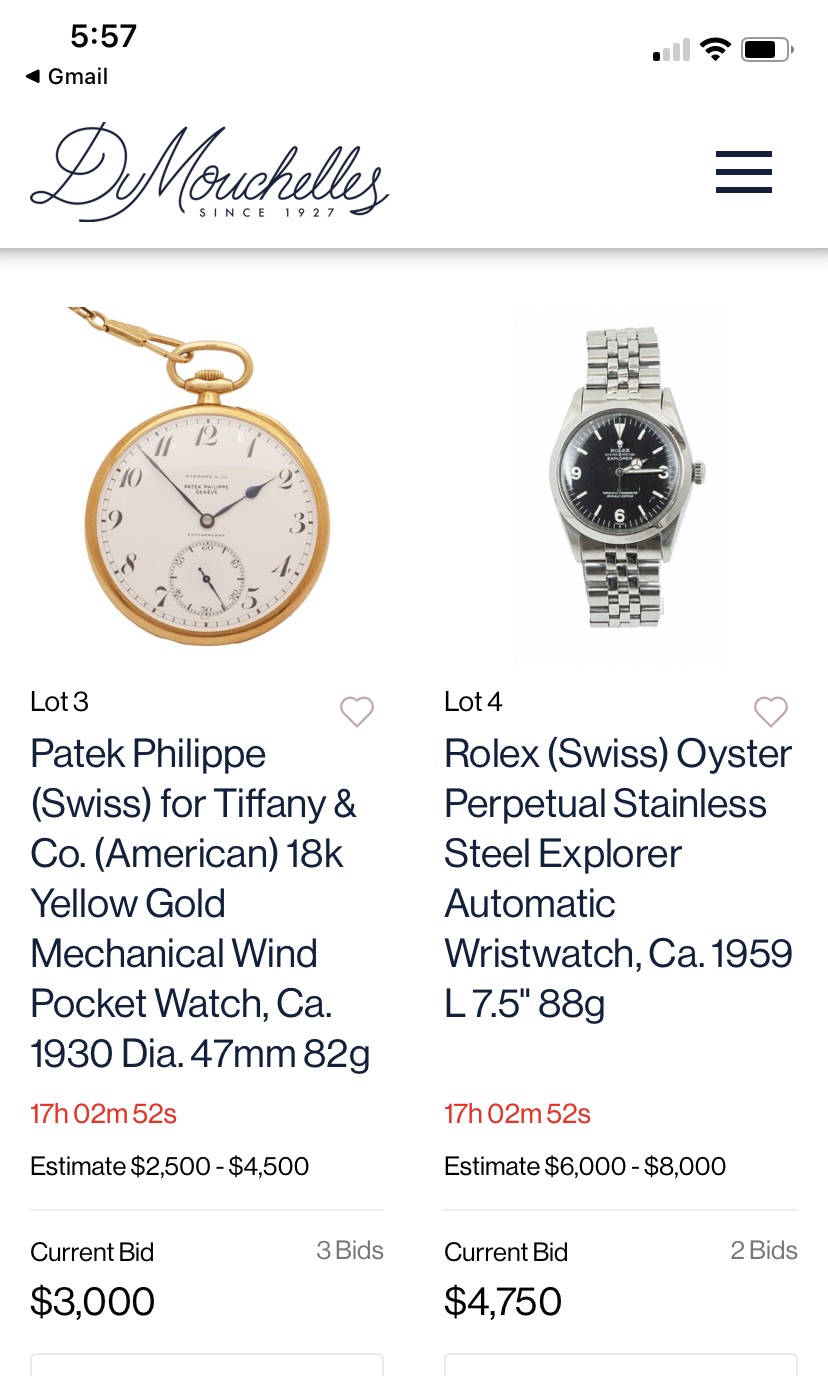Open the hamburger navigation menu
Screen dimensions: 828x1376
coord(743,172)
